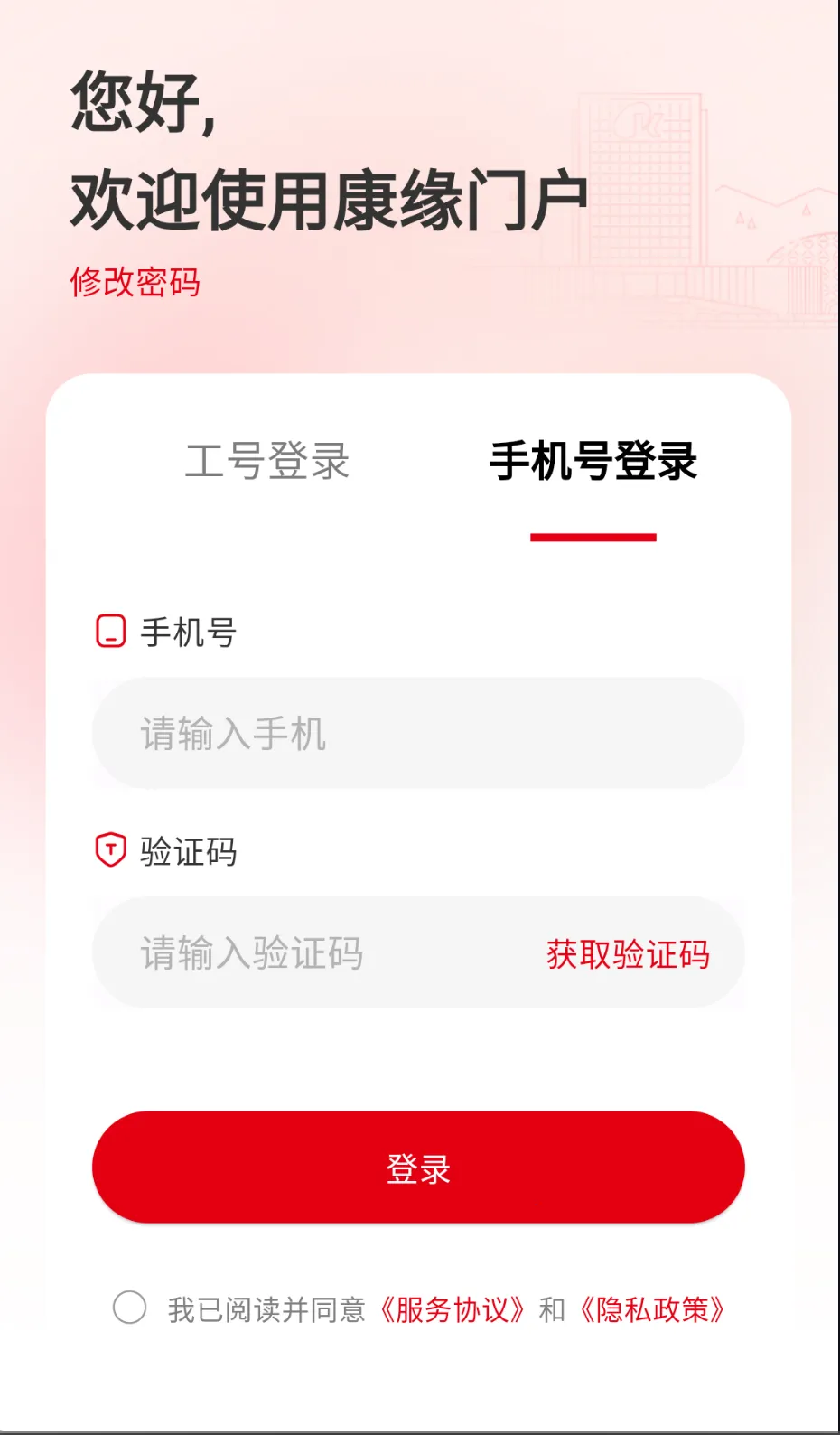Open 修改密码 to change password
The image size is (840, 1435).
[x=135, y=284]
